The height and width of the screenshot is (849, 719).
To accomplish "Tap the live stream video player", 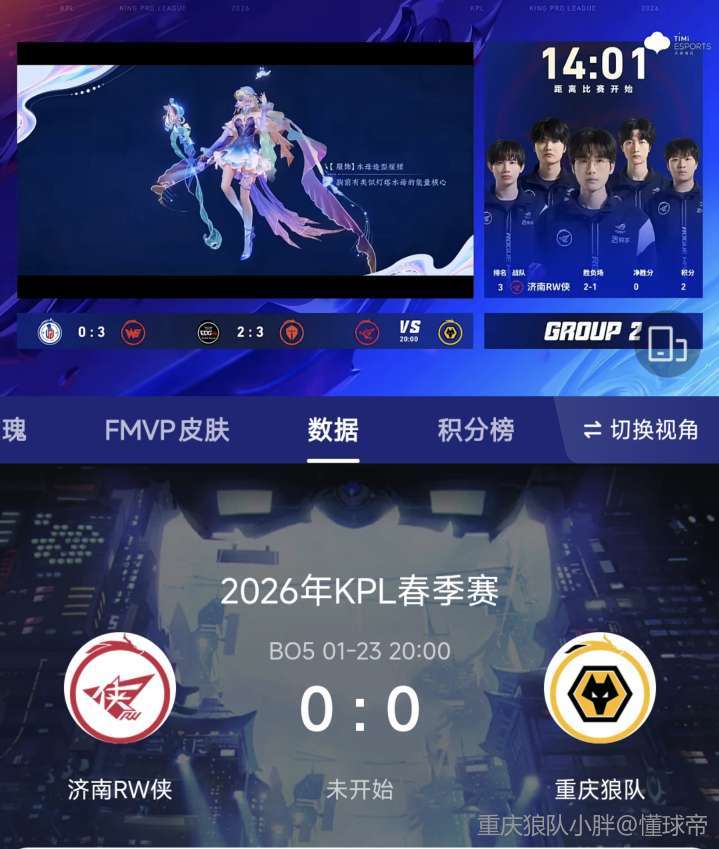I will click(245, 170).
